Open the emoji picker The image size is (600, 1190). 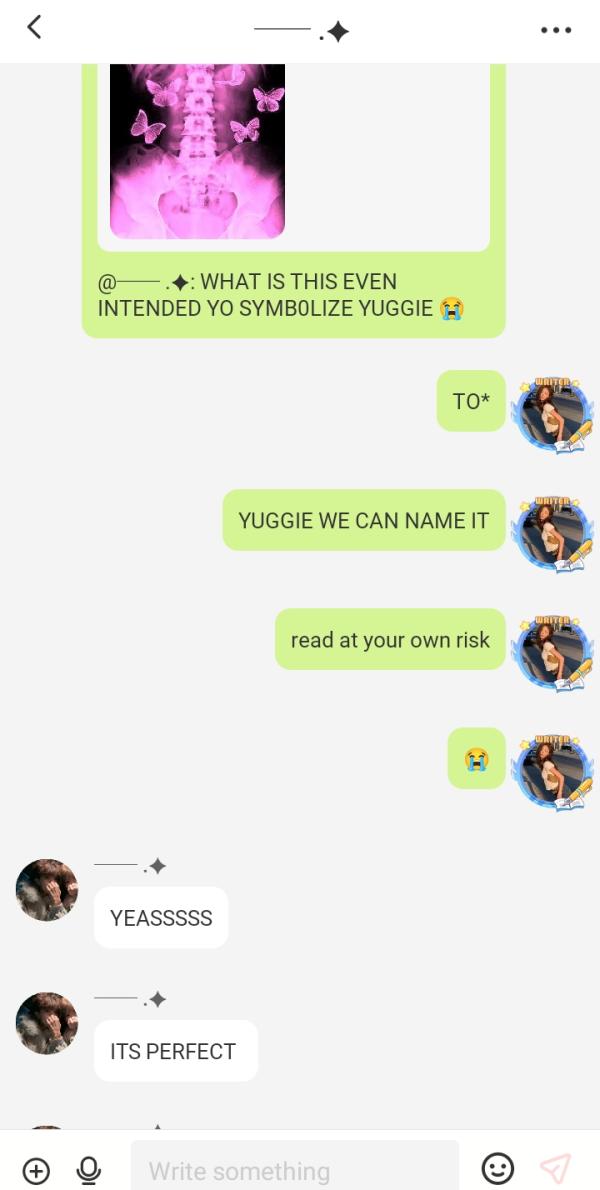(x=497, y=1168)
